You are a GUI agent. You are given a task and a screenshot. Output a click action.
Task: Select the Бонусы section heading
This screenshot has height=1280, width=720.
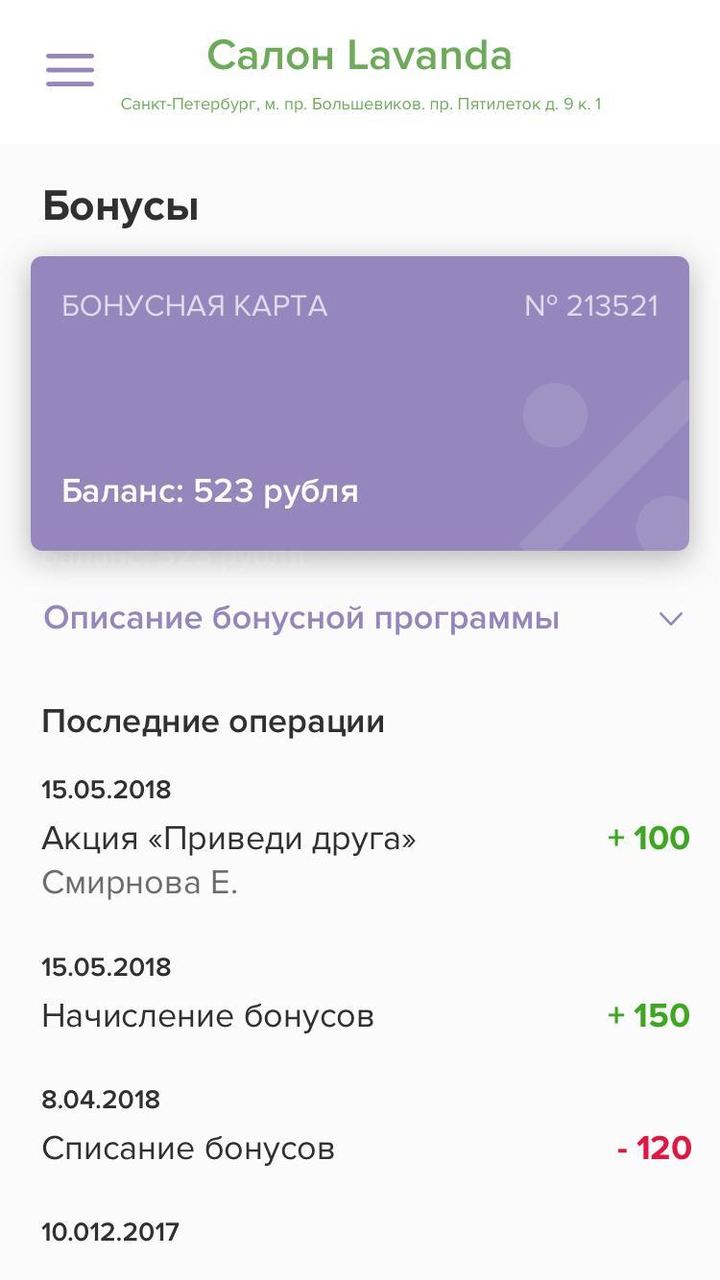tap(120, 207)
